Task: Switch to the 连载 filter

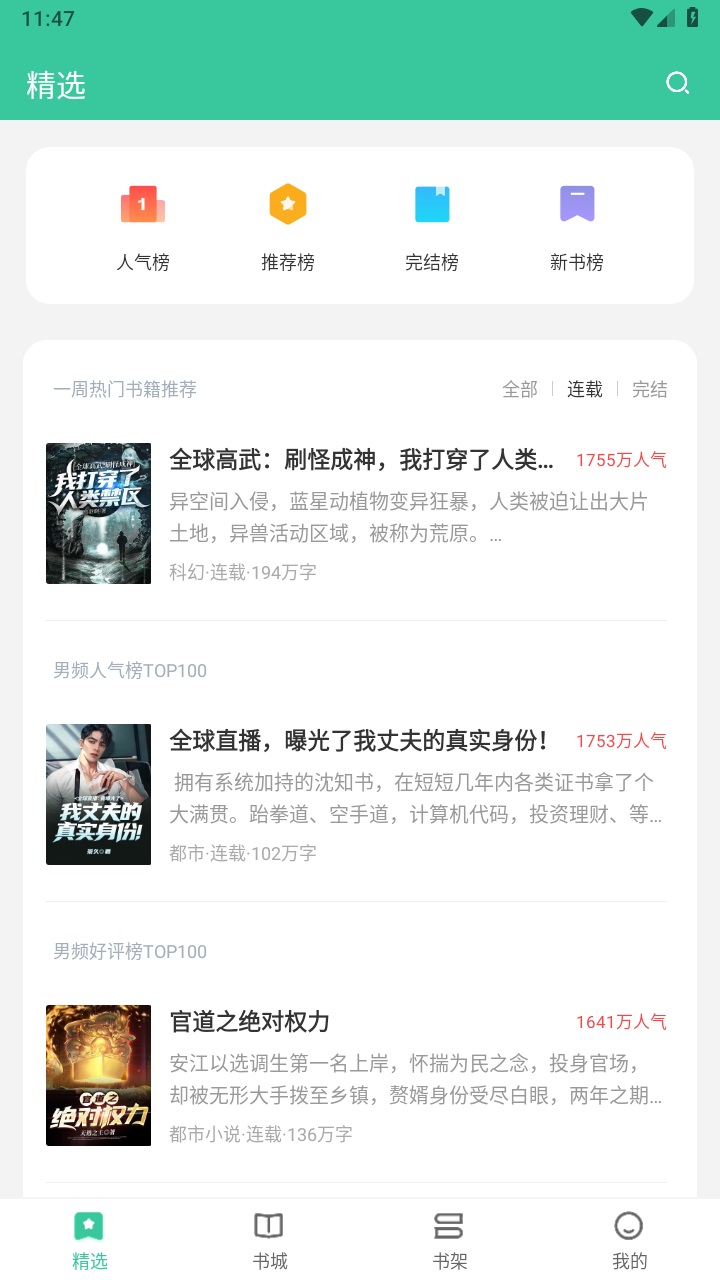Action: point(585,389)
